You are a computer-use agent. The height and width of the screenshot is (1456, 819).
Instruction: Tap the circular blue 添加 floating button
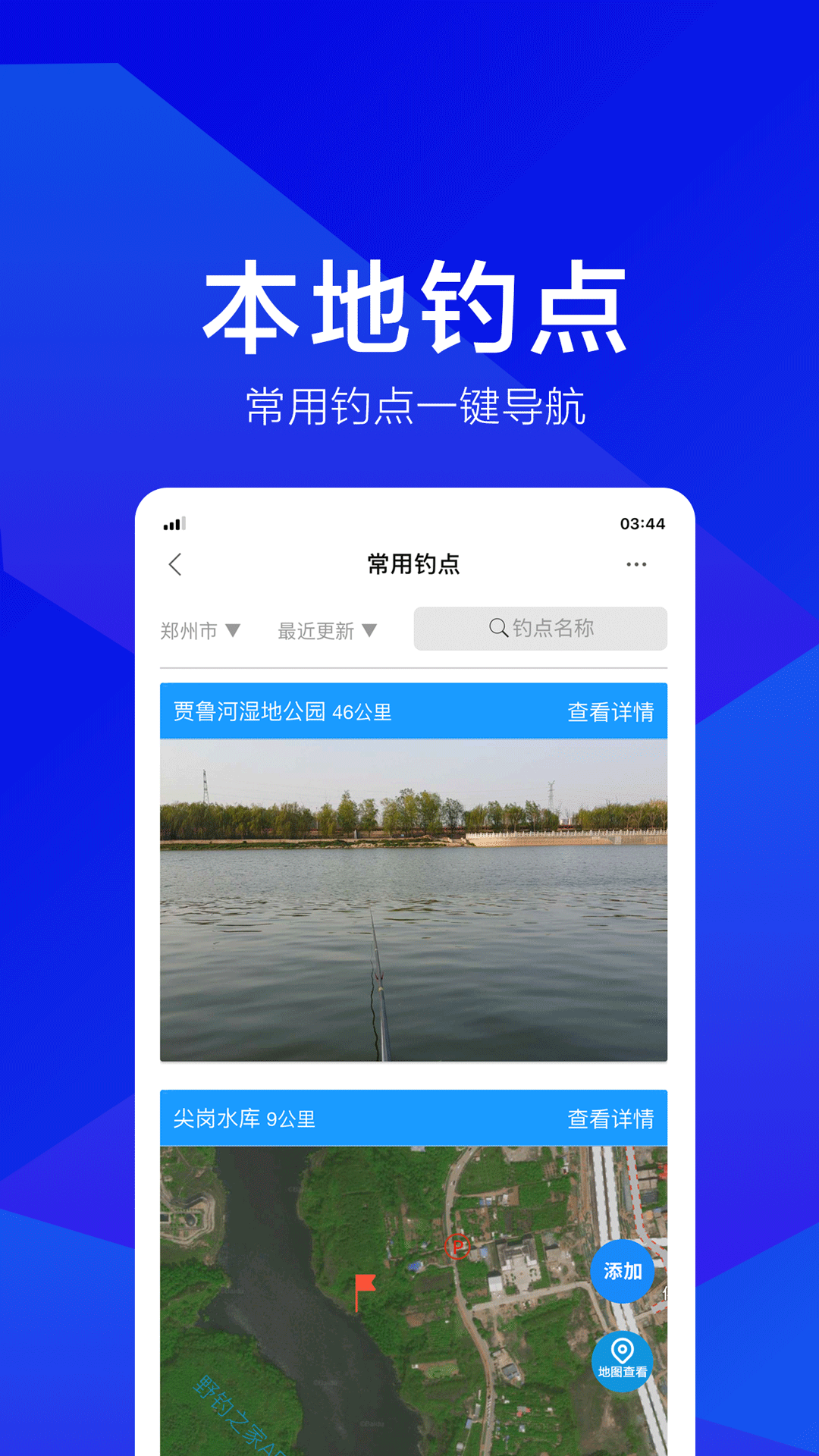point(623,1272)
